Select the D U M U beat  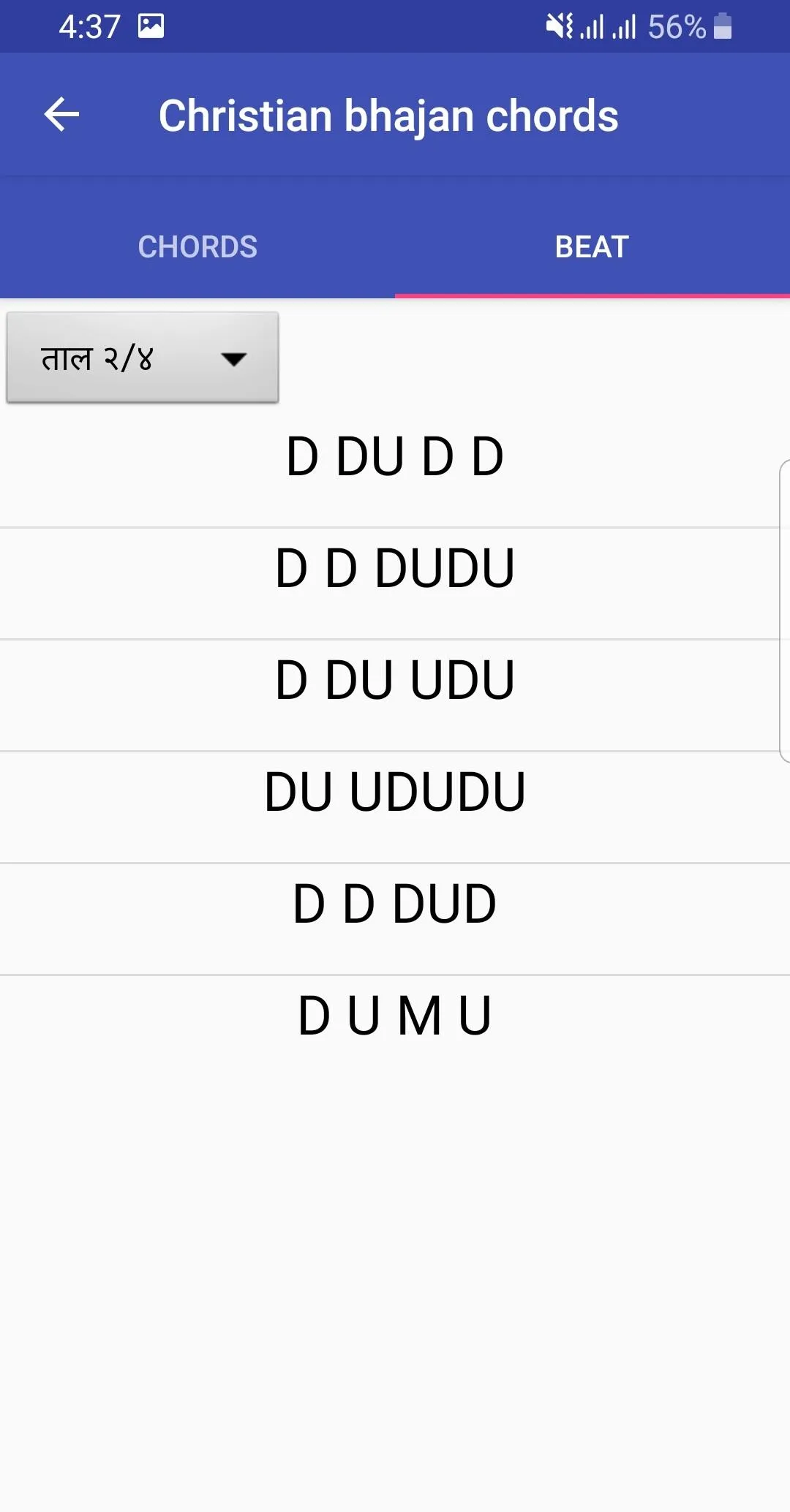pos(395,1016)
